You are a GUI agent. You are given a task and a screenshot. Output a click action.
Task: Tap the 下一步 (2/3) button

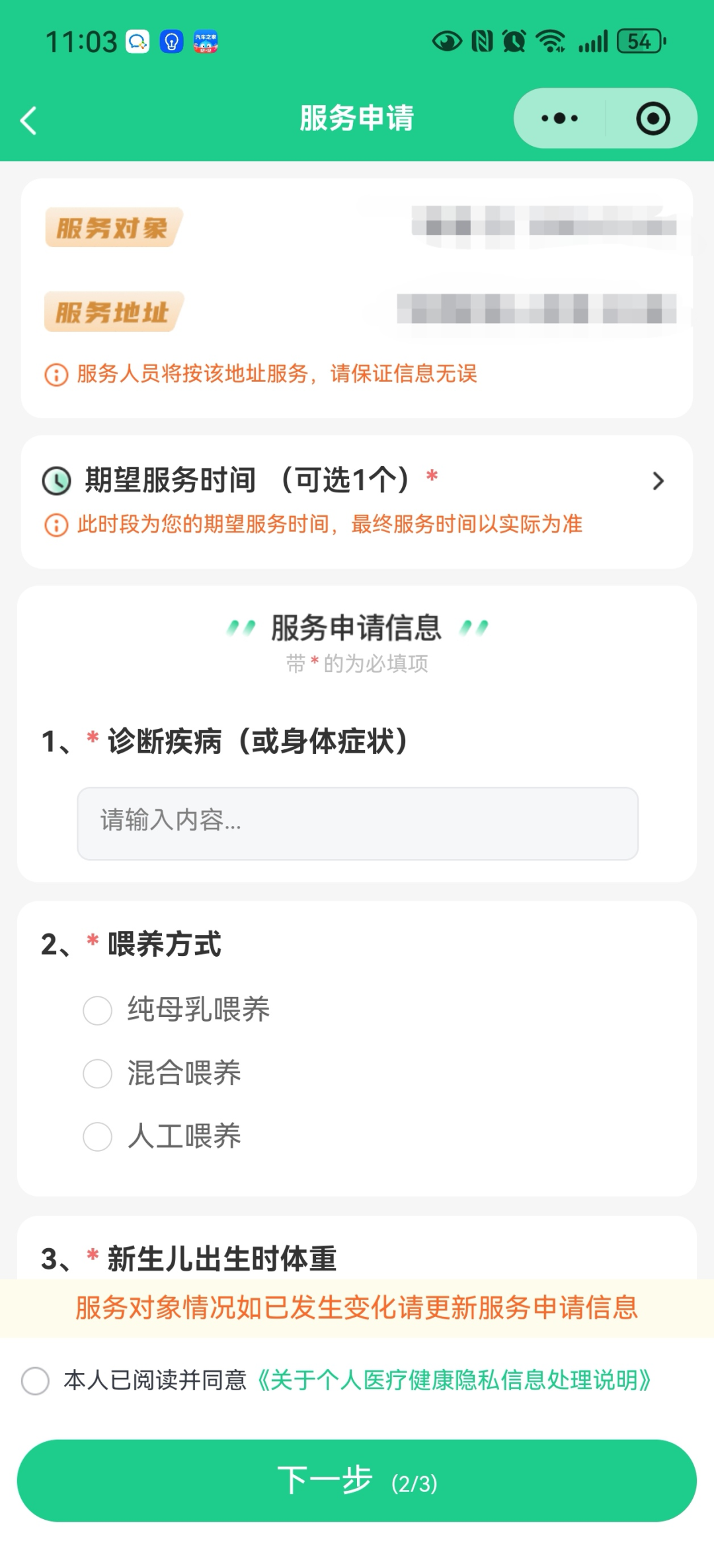pos(357,1481)
